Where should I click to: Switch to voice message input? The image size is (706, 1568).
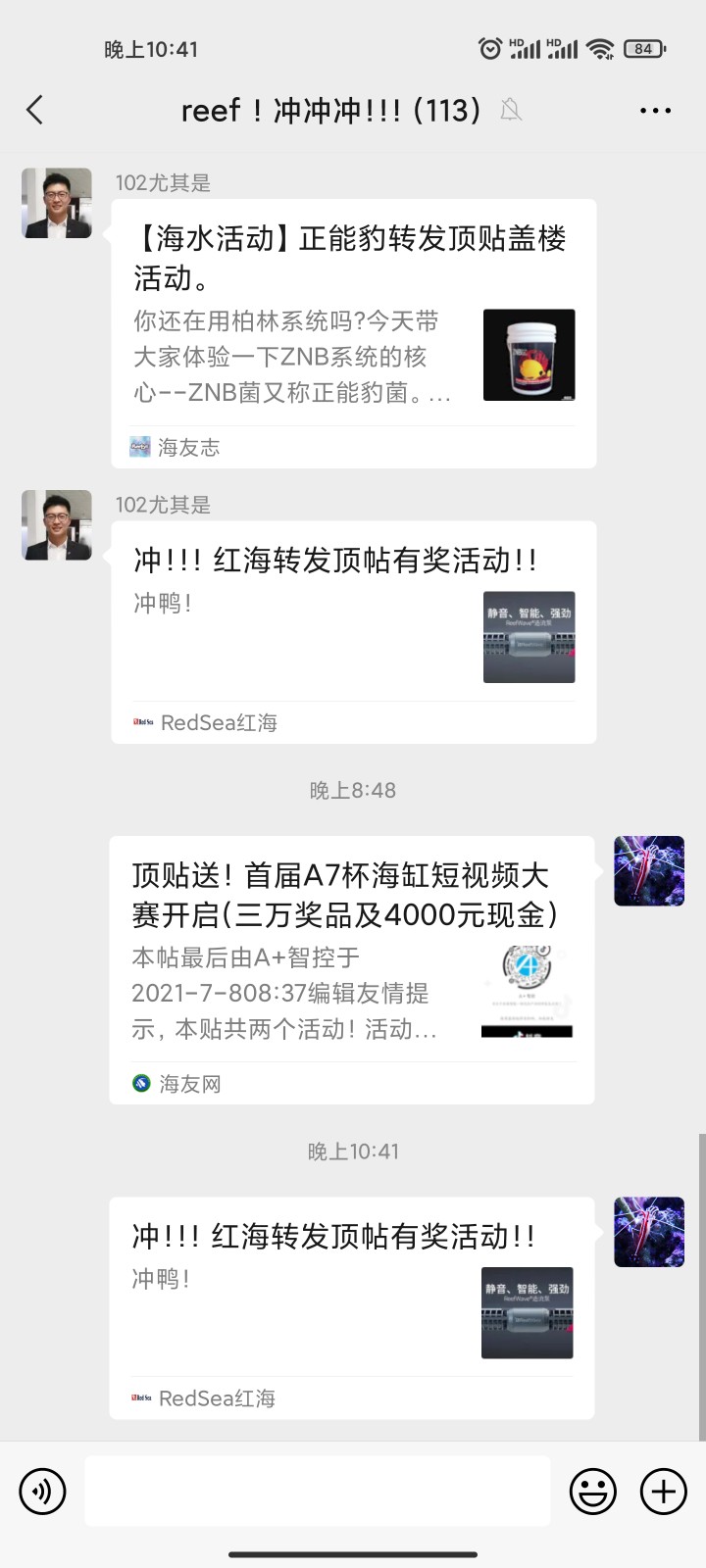coord(42,1492)
